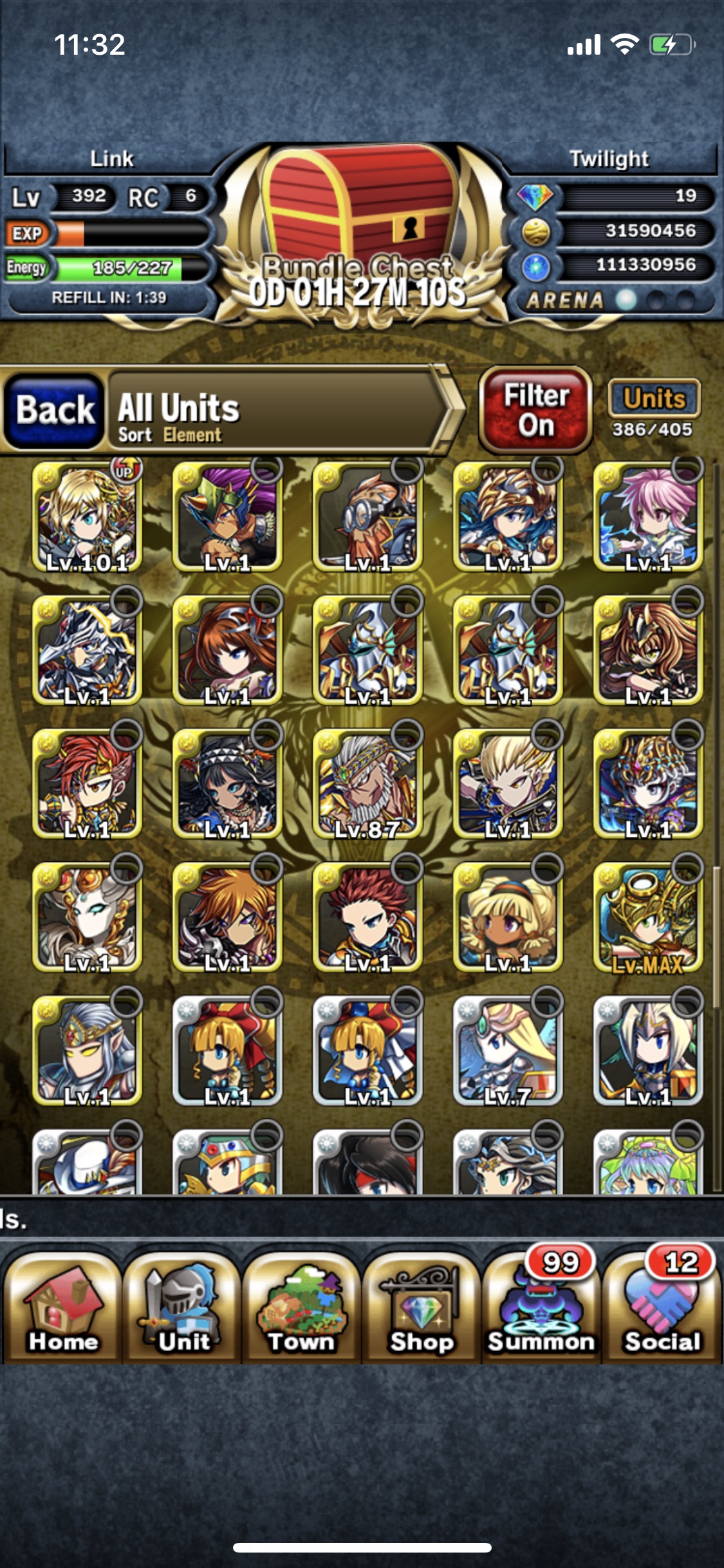Switch to the Social tab

662,1305
